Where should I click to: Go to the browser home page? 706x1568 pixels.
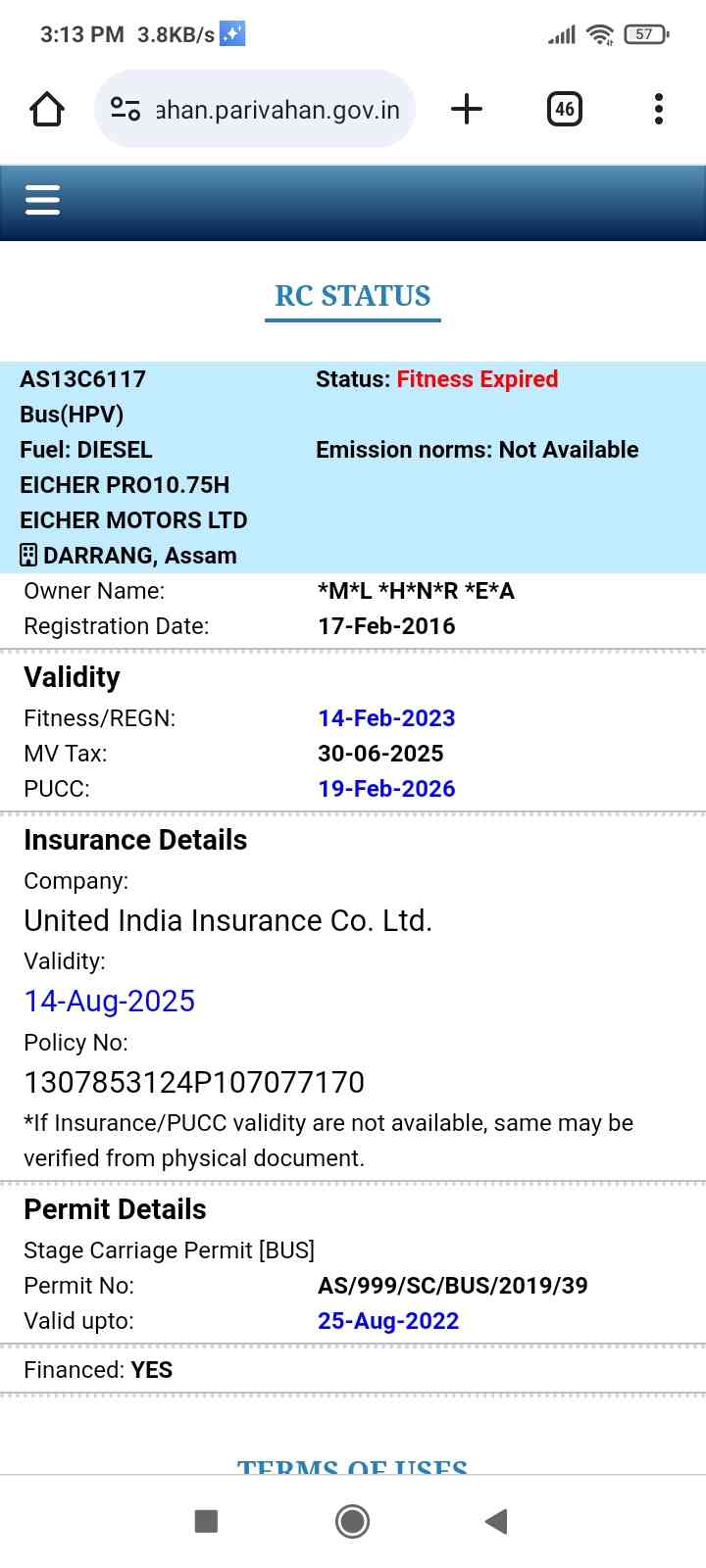[x=47, y=109]
